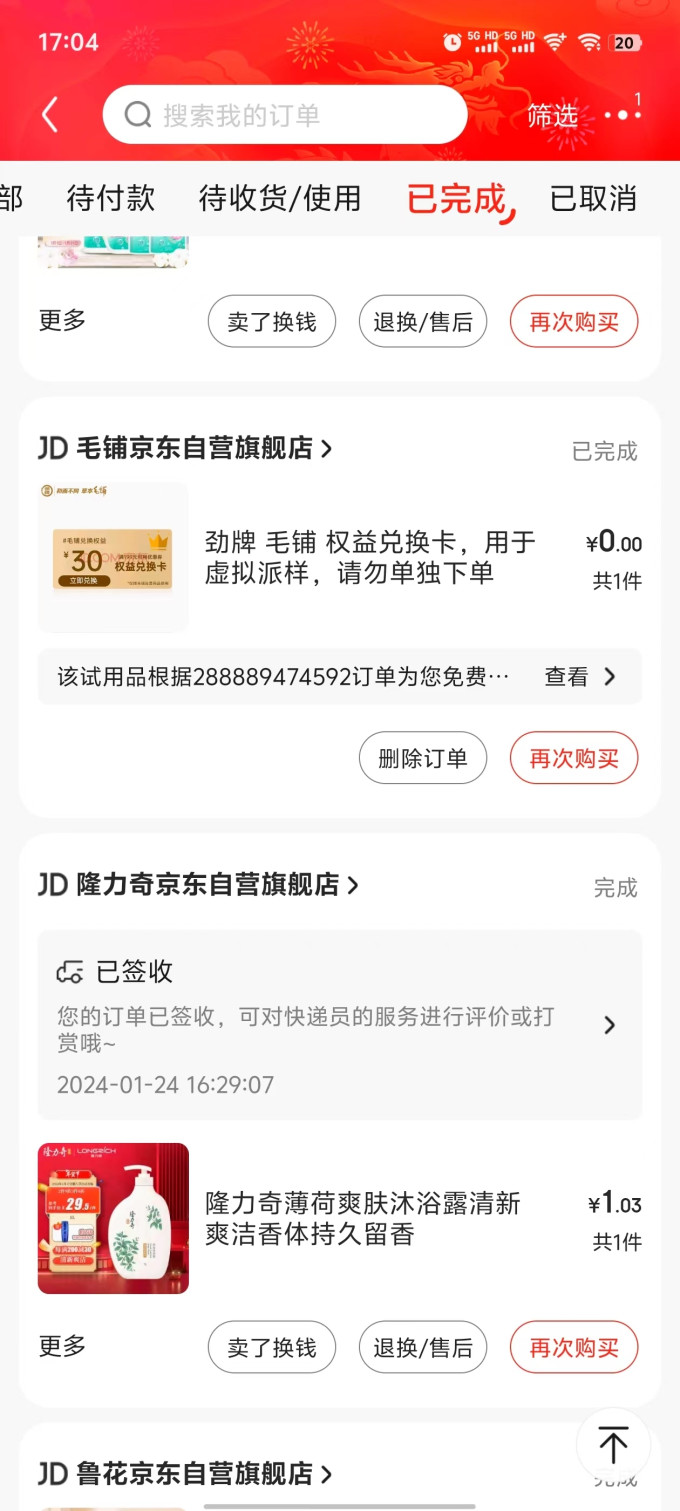The width and height of the screenshot is (680, 1511).
Task: Open the 劲牌 毛铺 权益兑换卡 product image
Action: [x=113, y=557]
